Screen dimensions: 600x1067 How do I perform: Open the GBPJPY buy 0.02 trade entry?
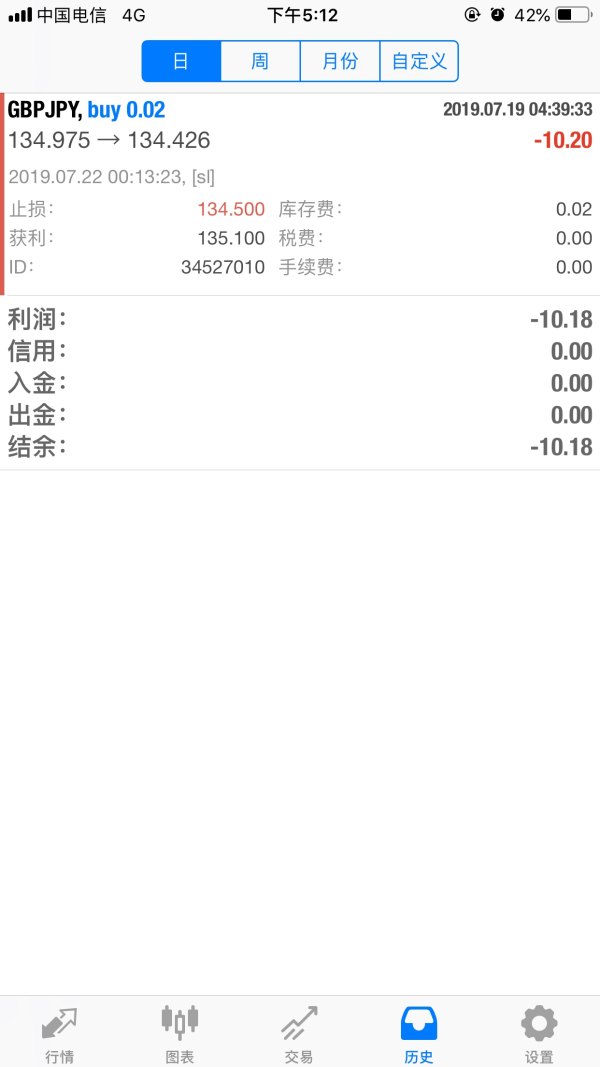(x=300, y=140)
